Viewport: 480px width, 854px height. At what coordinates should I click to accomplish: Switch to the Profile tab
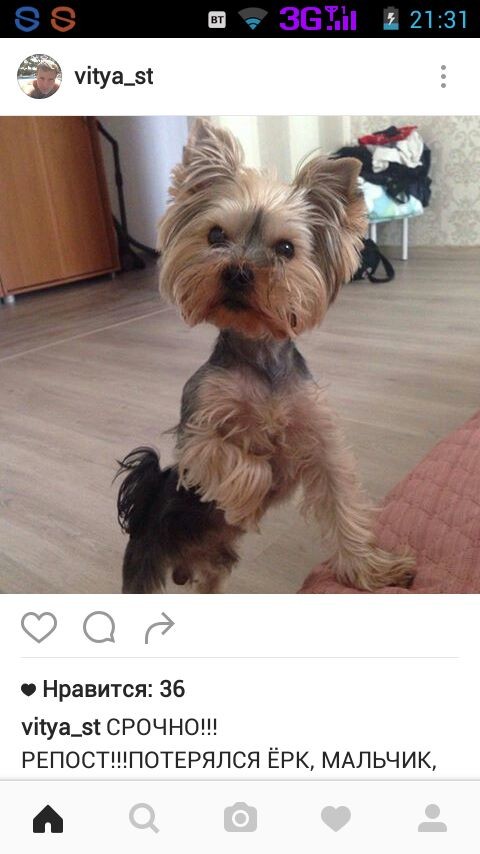pyautogui.click(x=432, y=818)
